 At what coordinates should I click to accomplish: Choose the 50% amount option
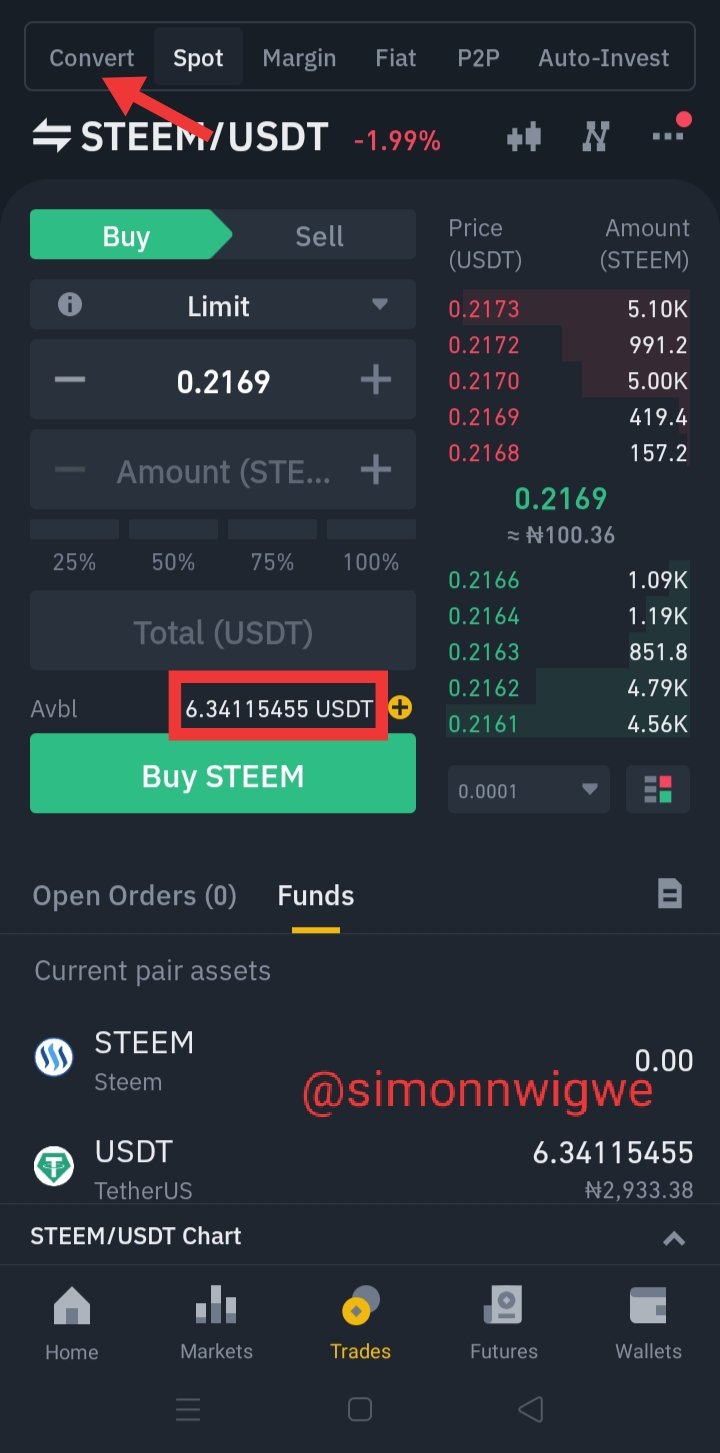click(x=173, y=562)
